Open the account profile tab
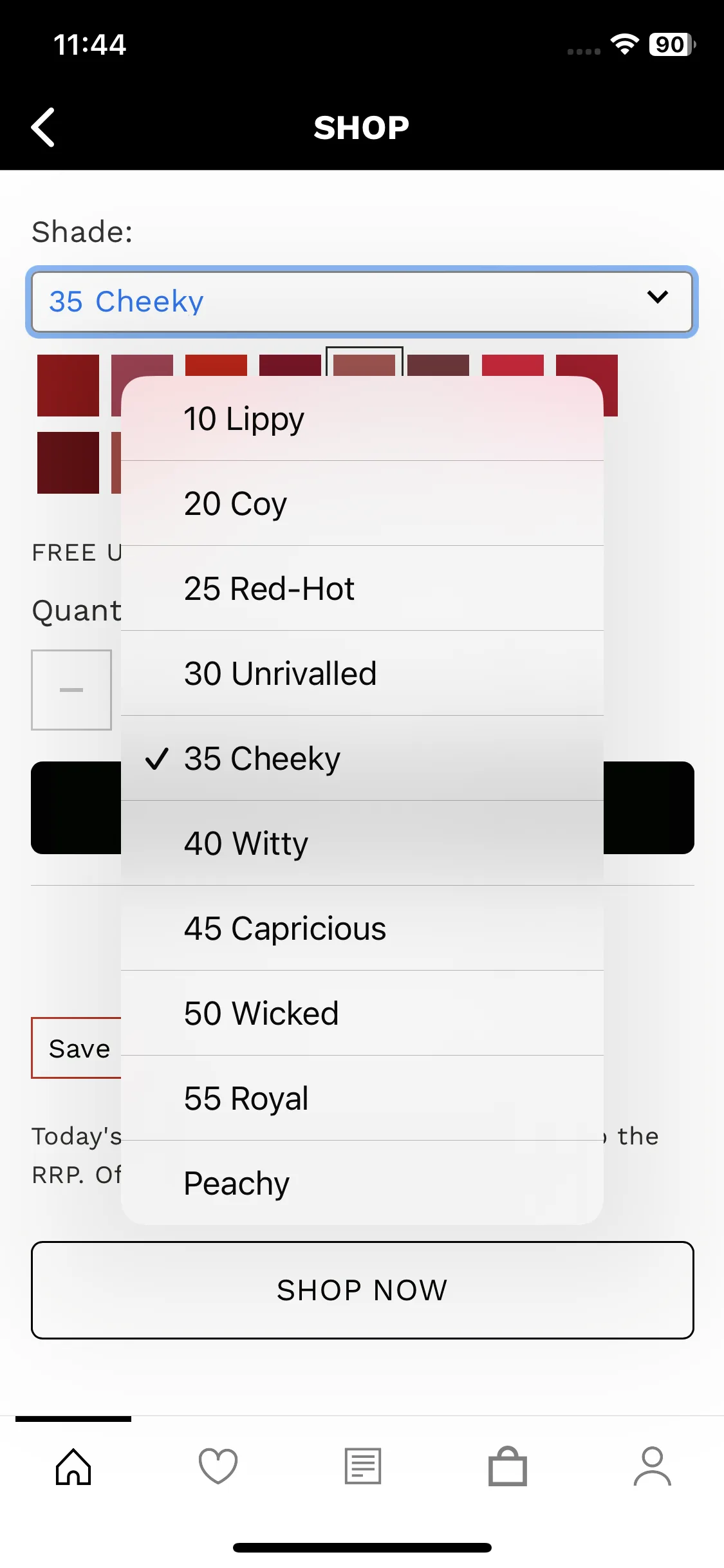 pos(653,1467)
